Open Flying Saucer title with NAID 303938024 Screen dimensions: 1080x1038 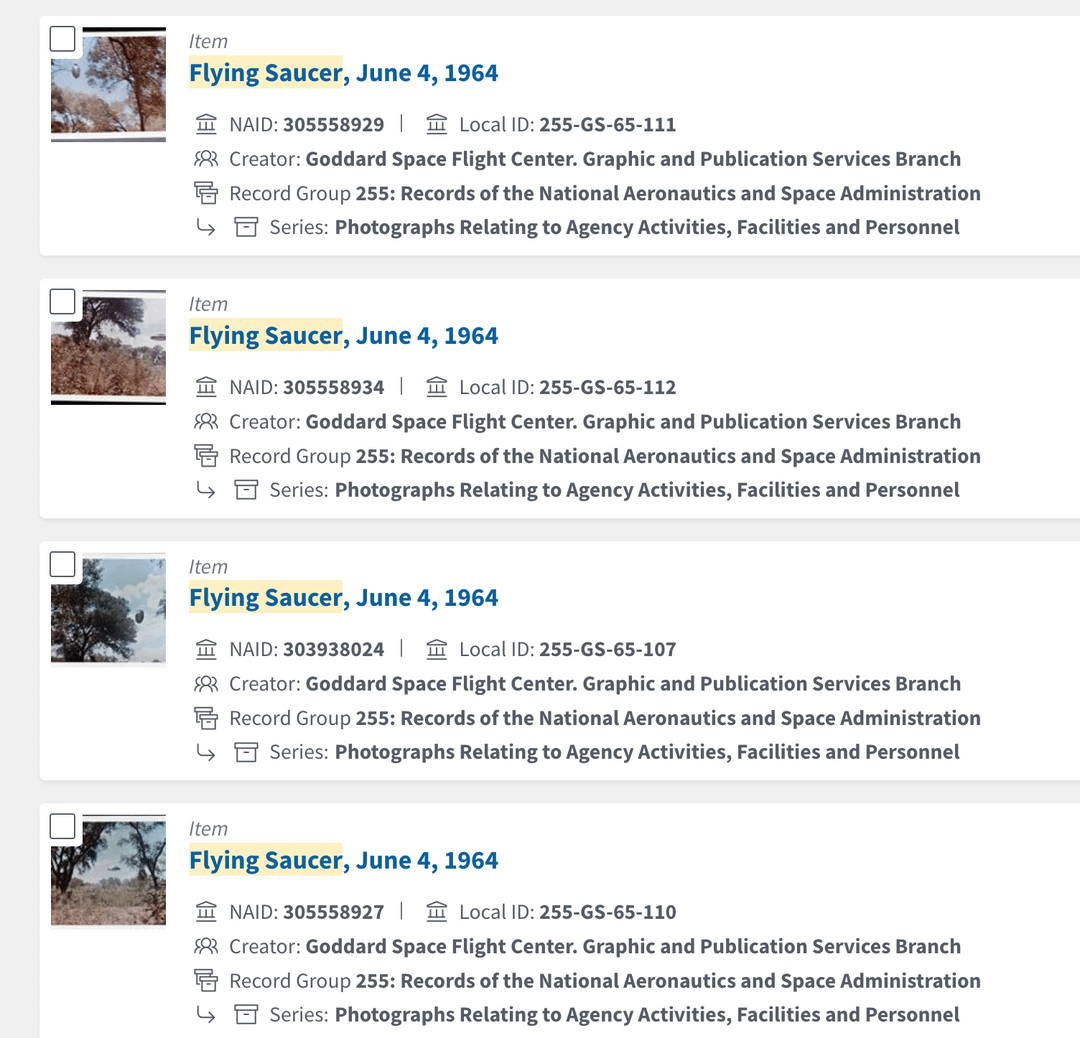point(343,598)
